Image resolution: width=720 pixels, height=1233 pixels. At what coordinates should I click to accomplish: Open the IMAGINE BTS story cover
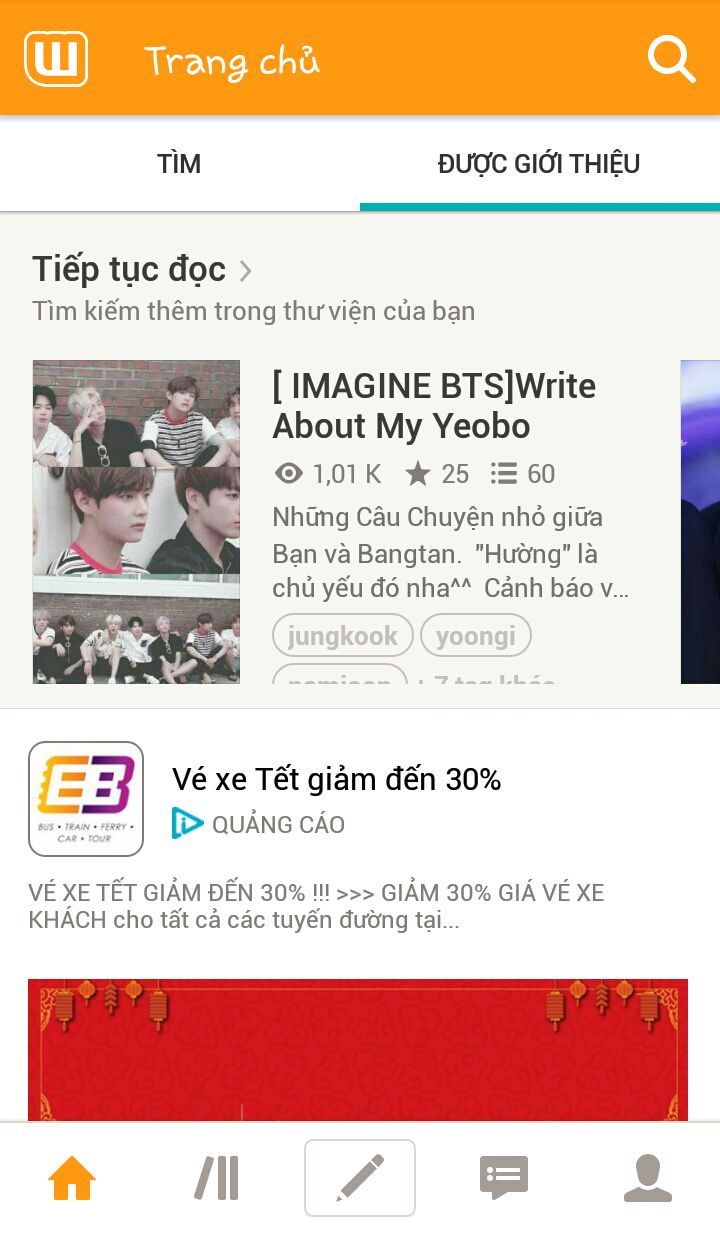pyautogui.click(x=136, y=522)
